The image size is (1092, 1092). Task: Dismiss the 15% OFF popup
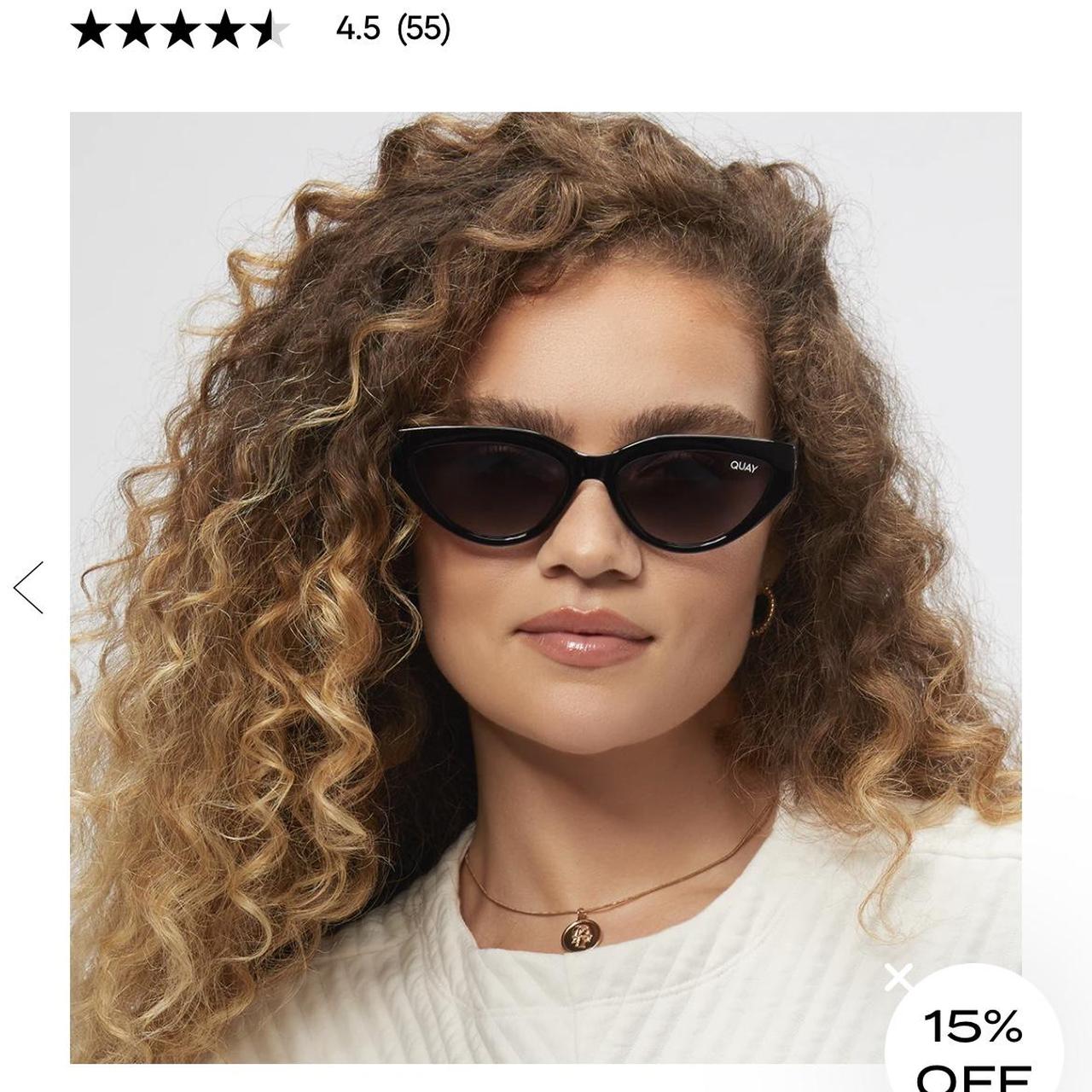[x=898, y=978]
